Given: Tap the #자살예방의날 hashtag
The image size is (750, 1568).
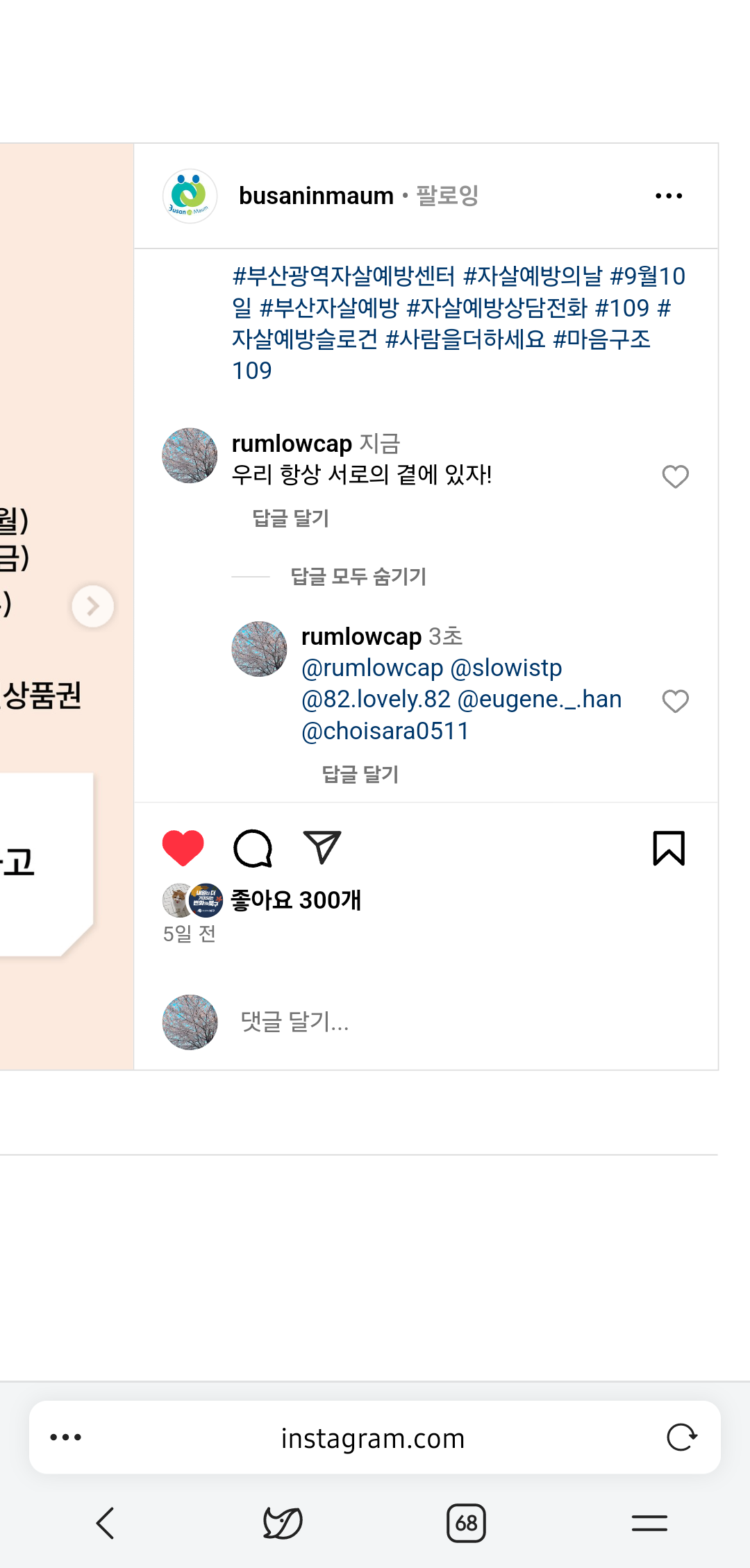Looking at the screenshot, I should pos(533,276).
